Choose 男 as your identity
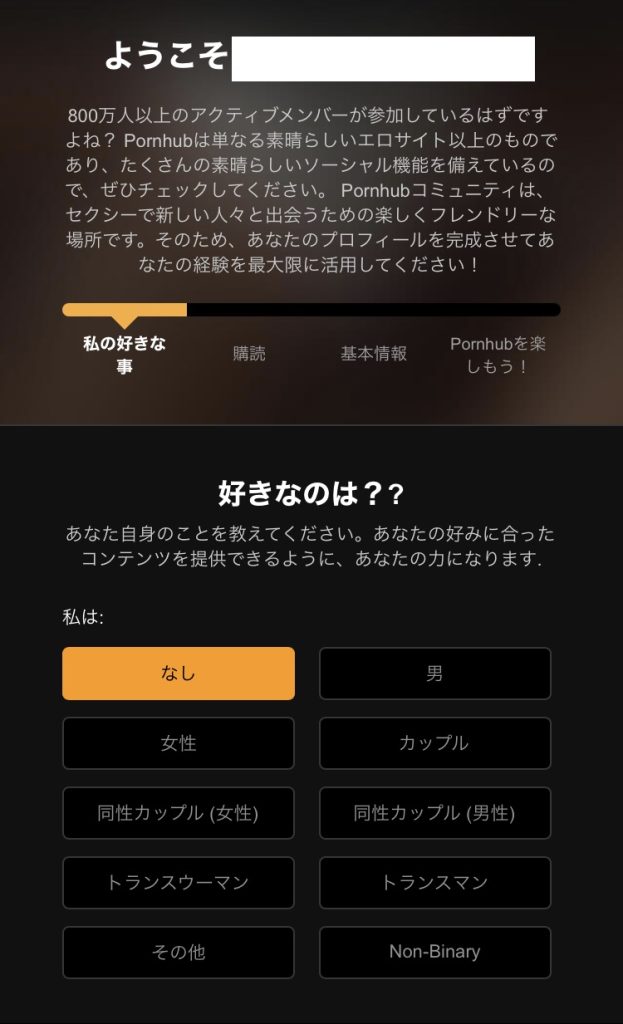Viewport: 623px width, 1024px height. tap(435, 673)
